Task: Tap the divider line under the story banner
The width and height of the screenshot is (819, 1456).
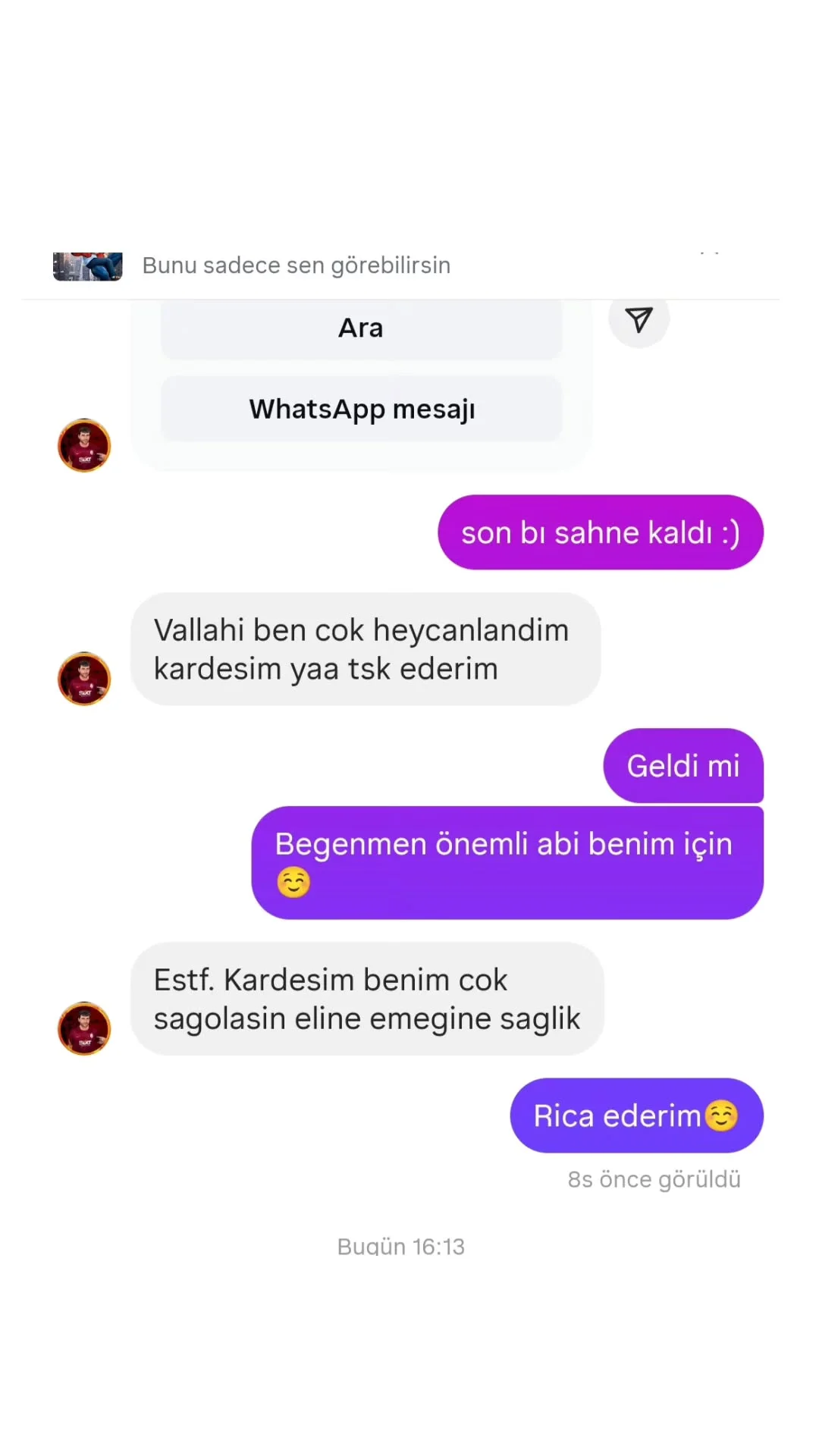Action: click(x=409, y=295)
